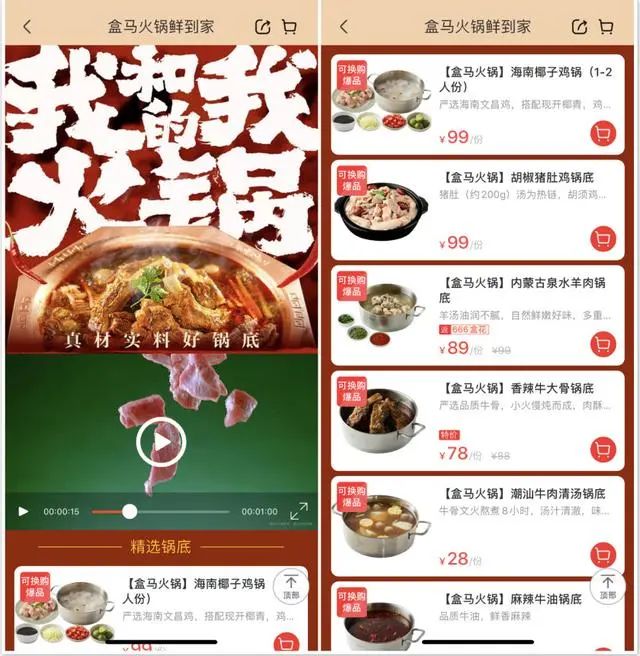Expand the video to fullscreen
Screen dimensions: 640x656
298,511
